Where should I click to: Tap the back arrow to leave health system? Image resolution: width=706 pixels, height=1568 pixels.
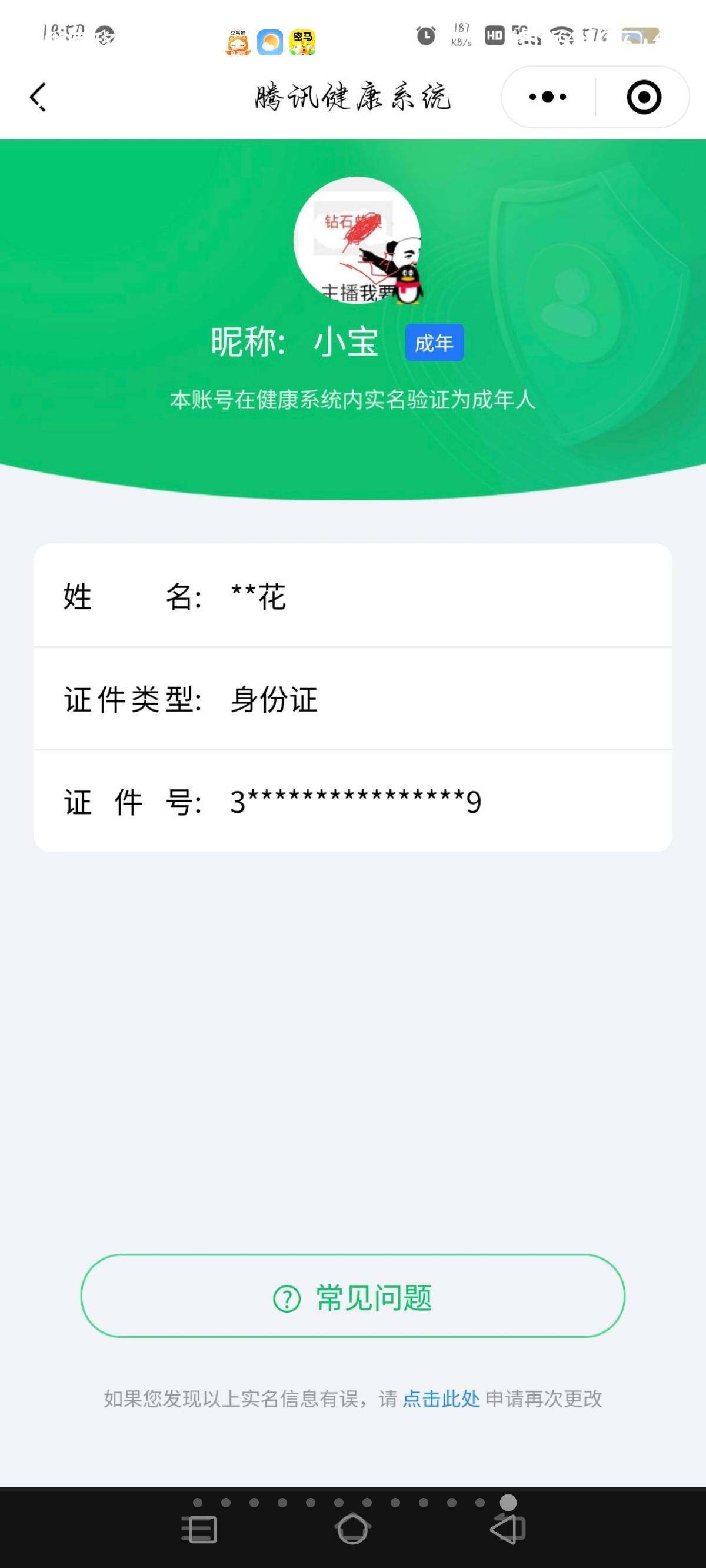point(36,97)
